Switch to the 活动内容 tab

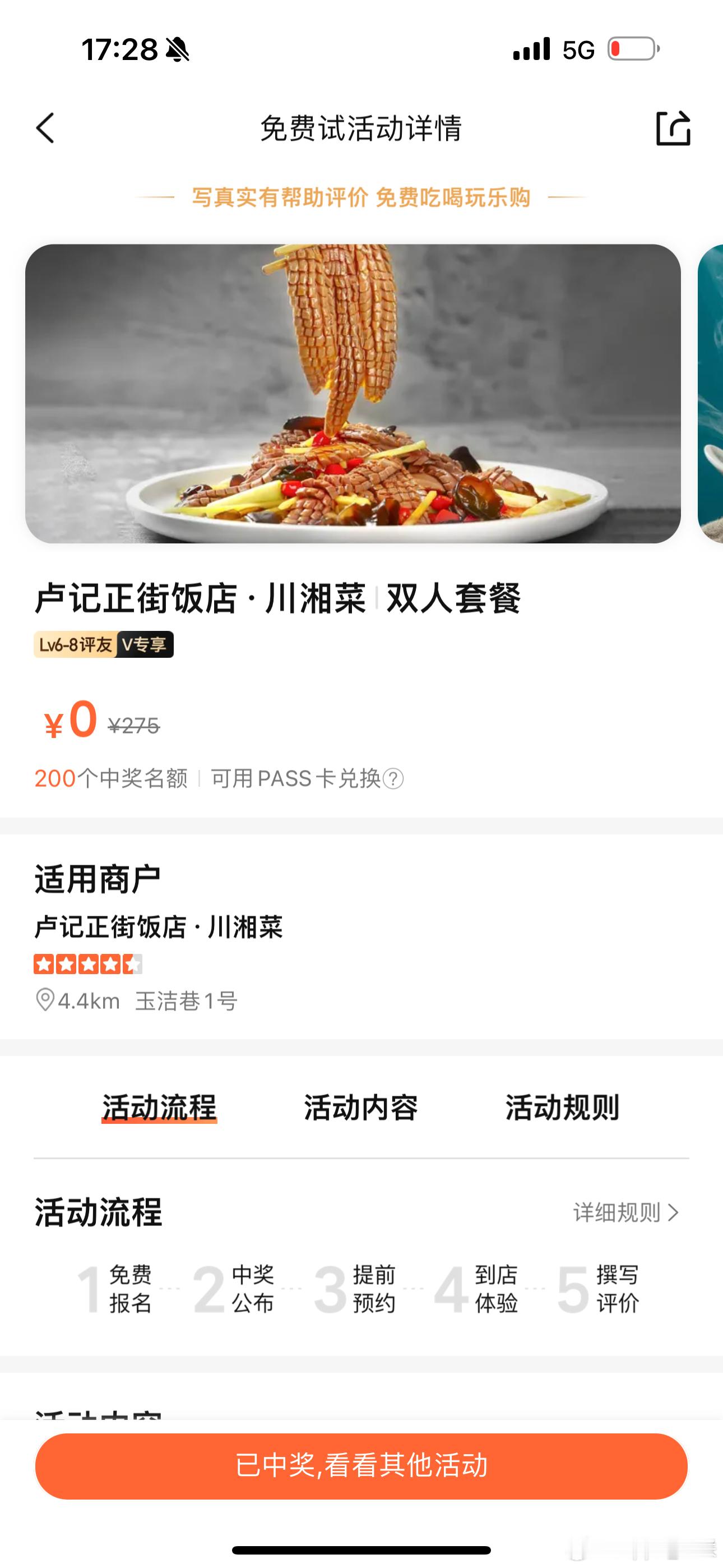(x=361, y=1108)
